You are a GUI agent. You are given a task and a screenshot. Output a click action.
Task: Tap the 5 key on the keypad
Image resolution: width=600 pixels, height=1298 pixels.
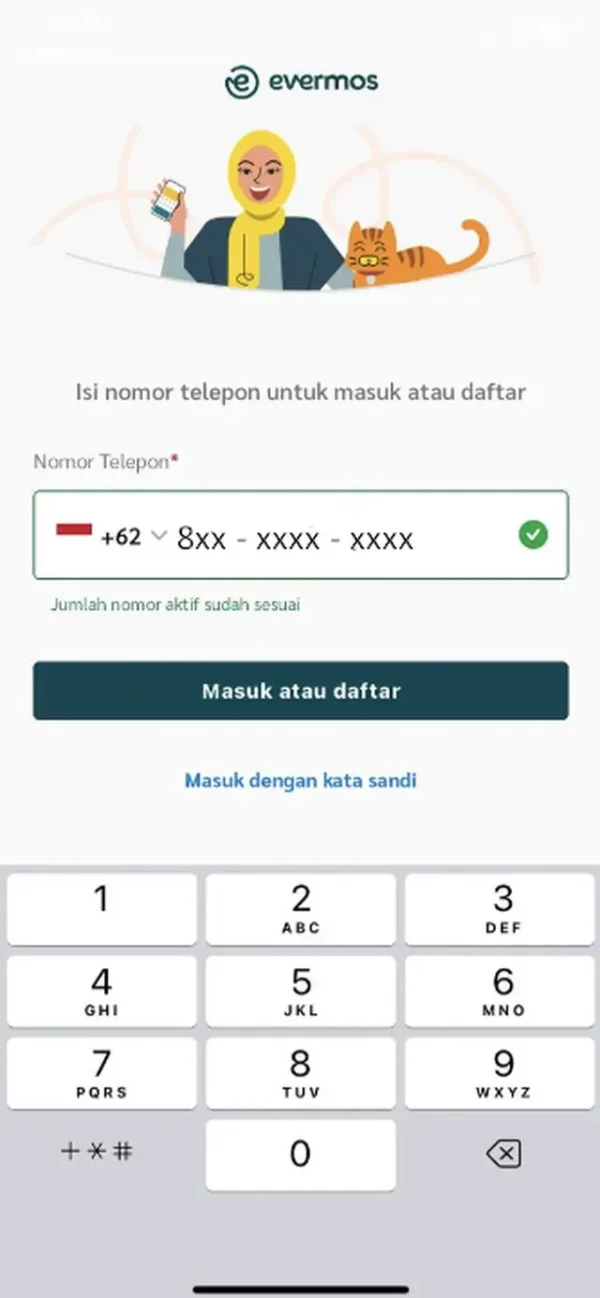[300, 991]
